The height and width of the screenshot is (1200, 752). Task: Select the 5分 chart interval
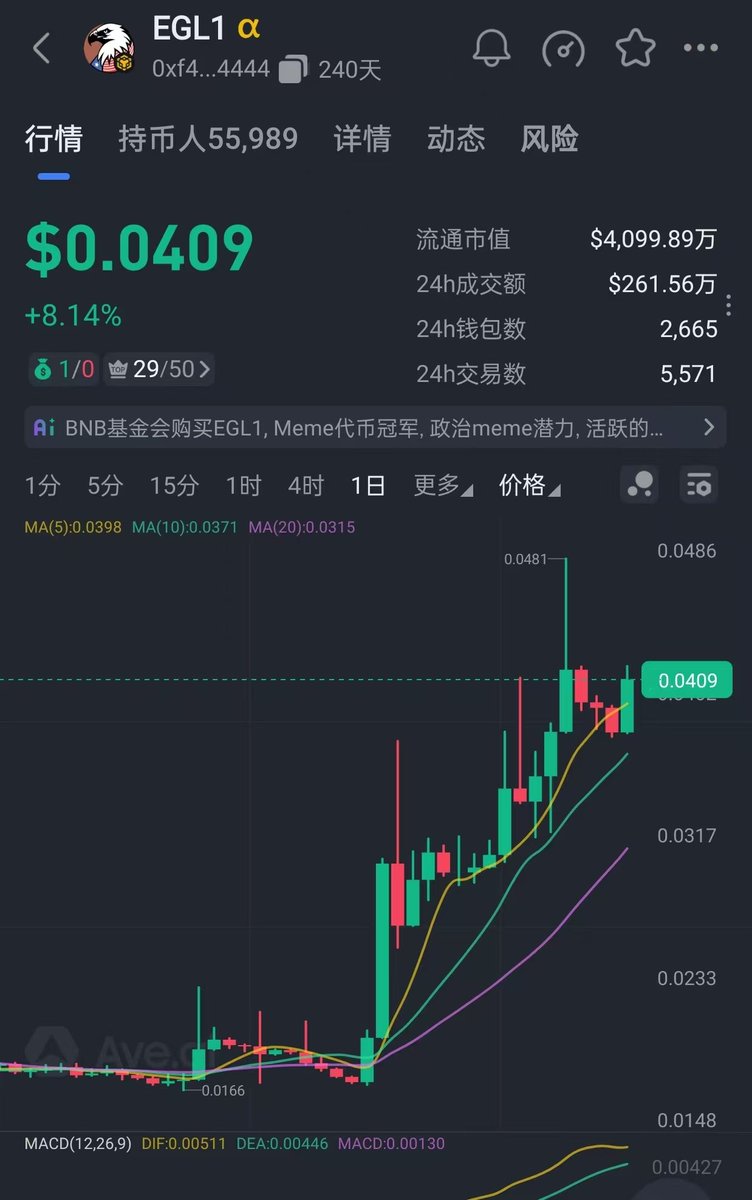(105, 486)
